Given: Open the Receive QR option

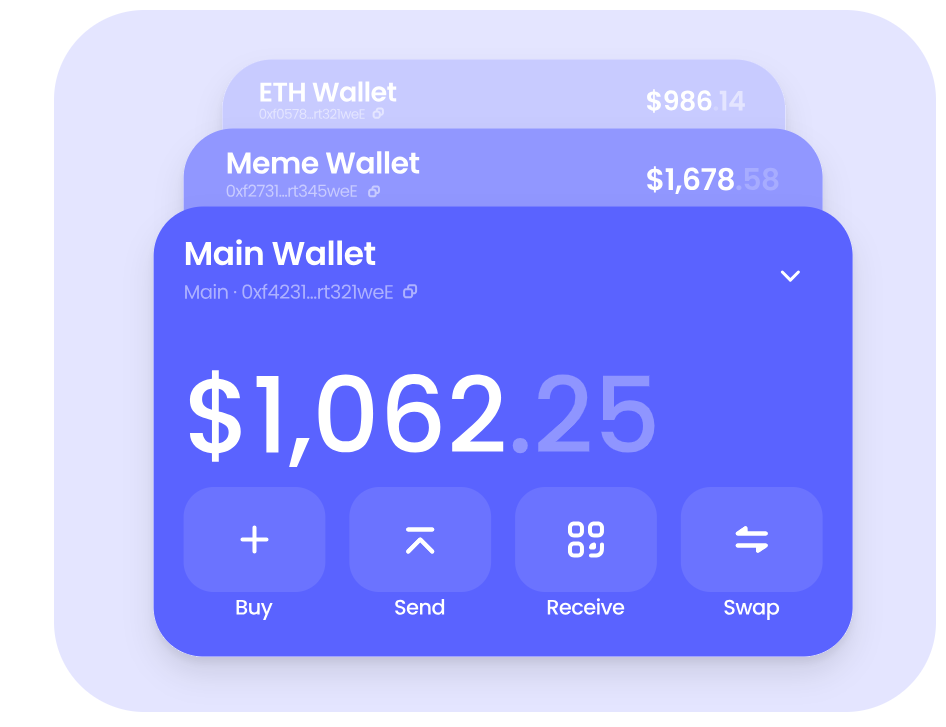Looking at the screenshot, I should (x=585, y=540).
